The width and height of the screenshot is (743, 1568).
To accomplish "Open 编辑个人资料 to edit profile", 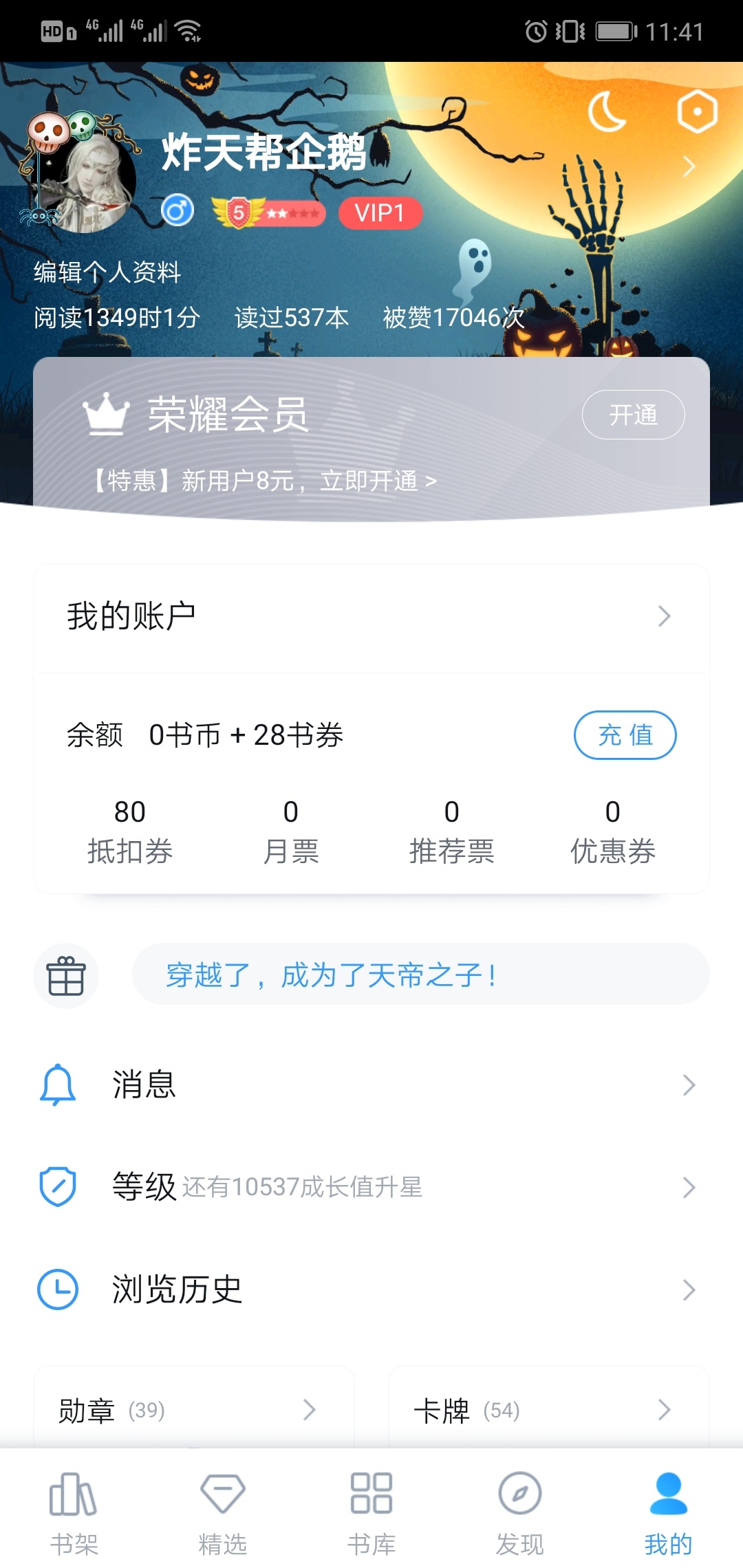I will coord(107,272).
